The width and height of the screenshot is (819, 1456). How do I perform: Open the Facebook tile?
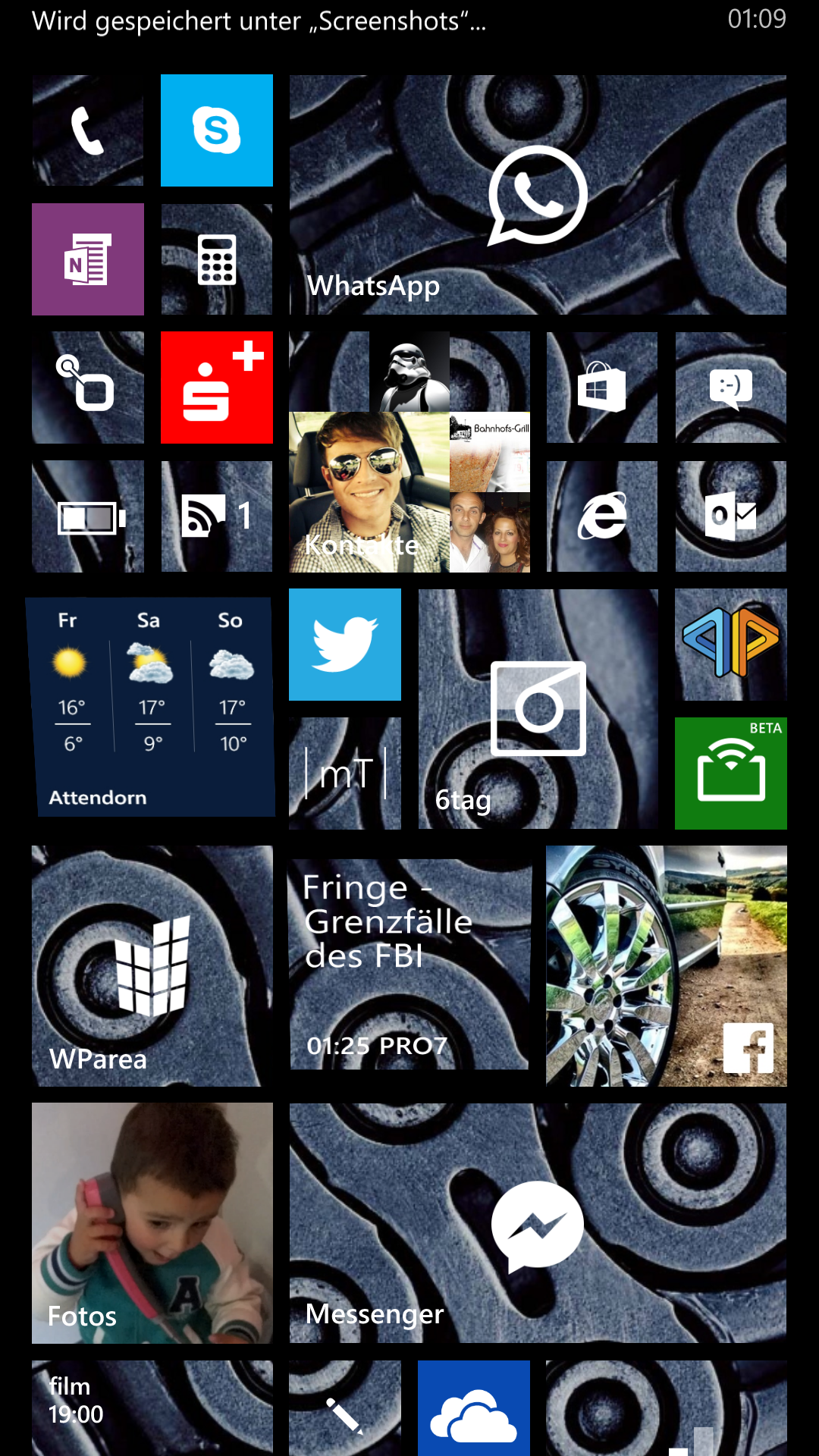coord(667,966)
